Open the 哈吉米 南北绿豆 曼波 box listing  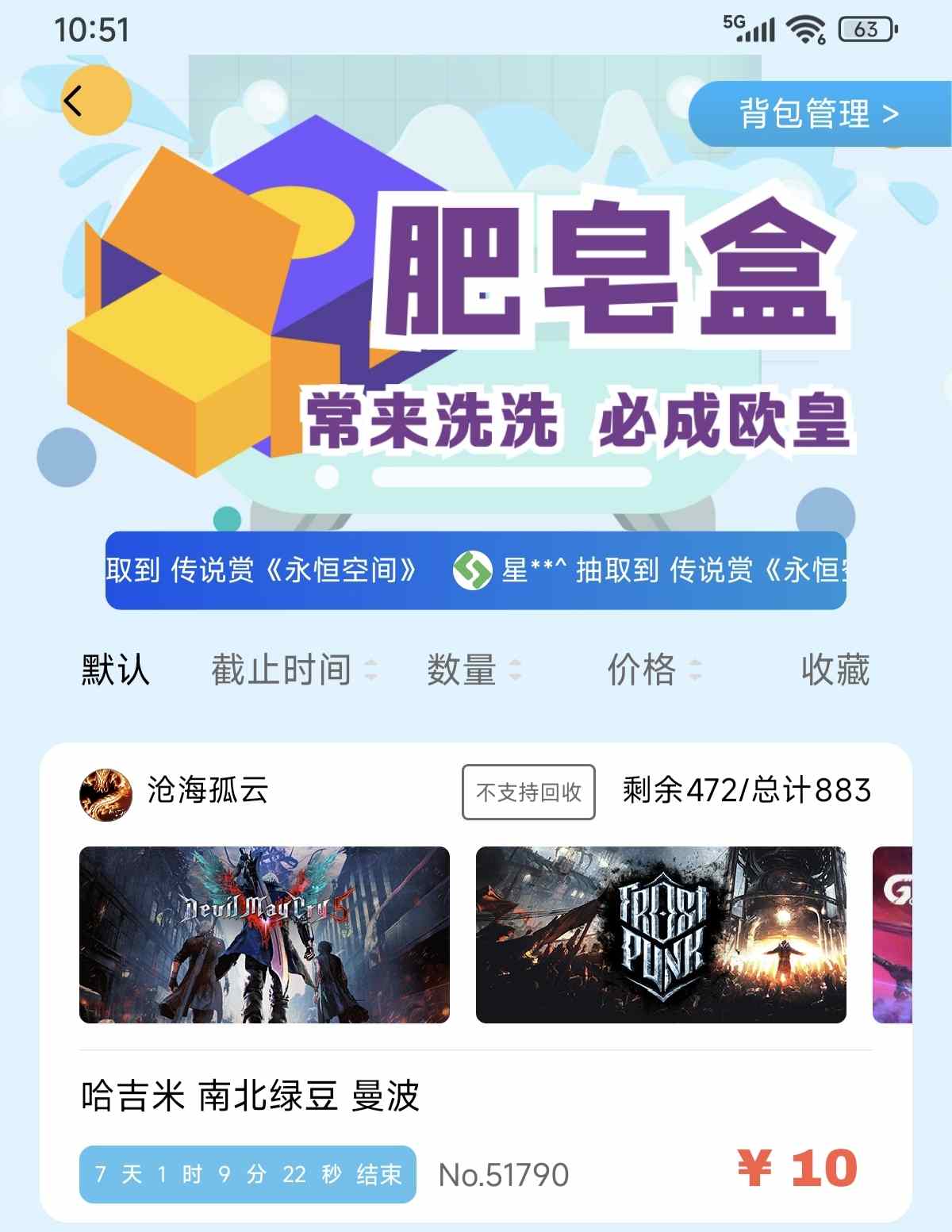(250, 1096)
